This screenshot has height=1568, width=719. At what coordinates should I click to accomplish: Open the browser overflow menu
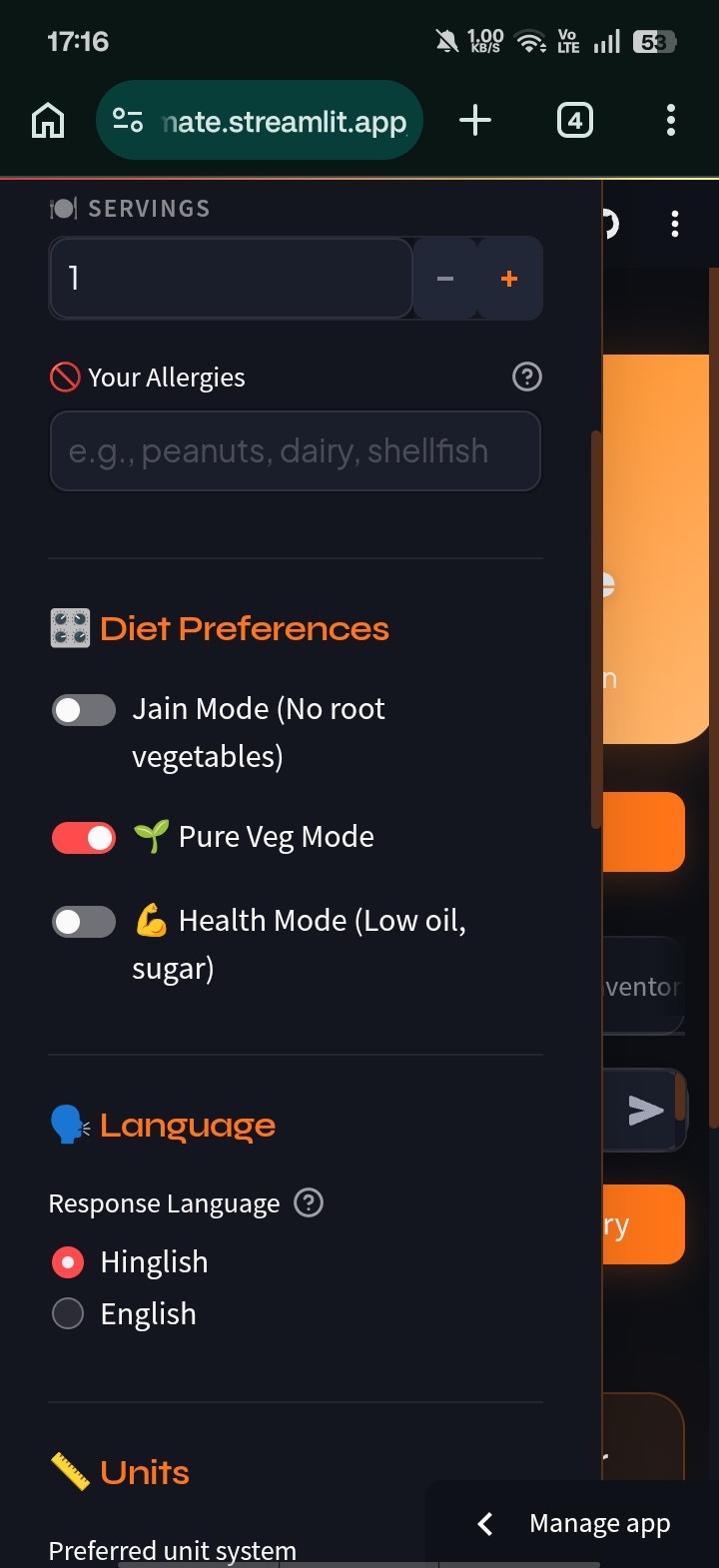click(x=670, y=120)
